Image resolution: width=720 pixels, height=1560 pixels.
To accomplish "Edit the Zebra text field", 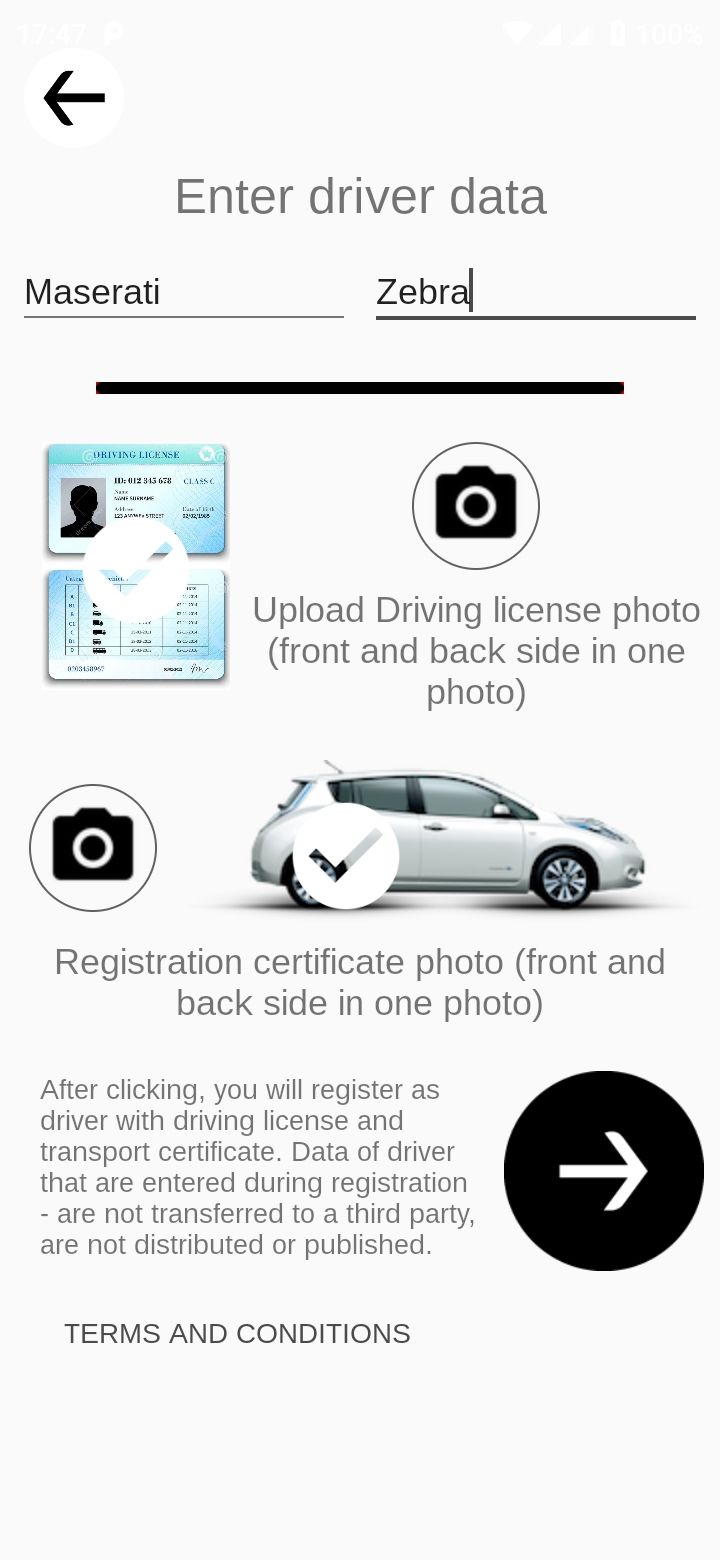I will point(535,292).
